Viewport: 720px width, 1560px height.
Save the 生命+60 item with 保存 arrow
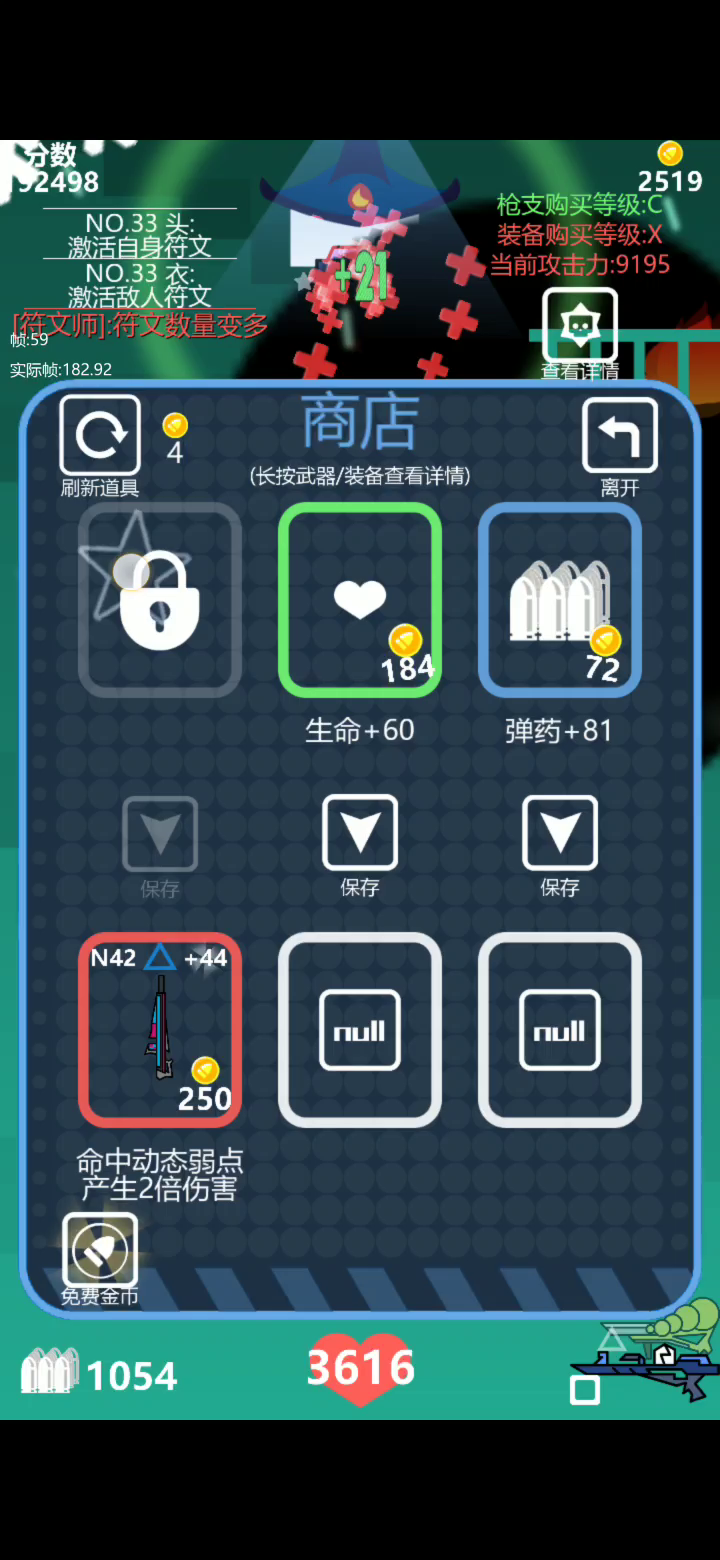360,833
